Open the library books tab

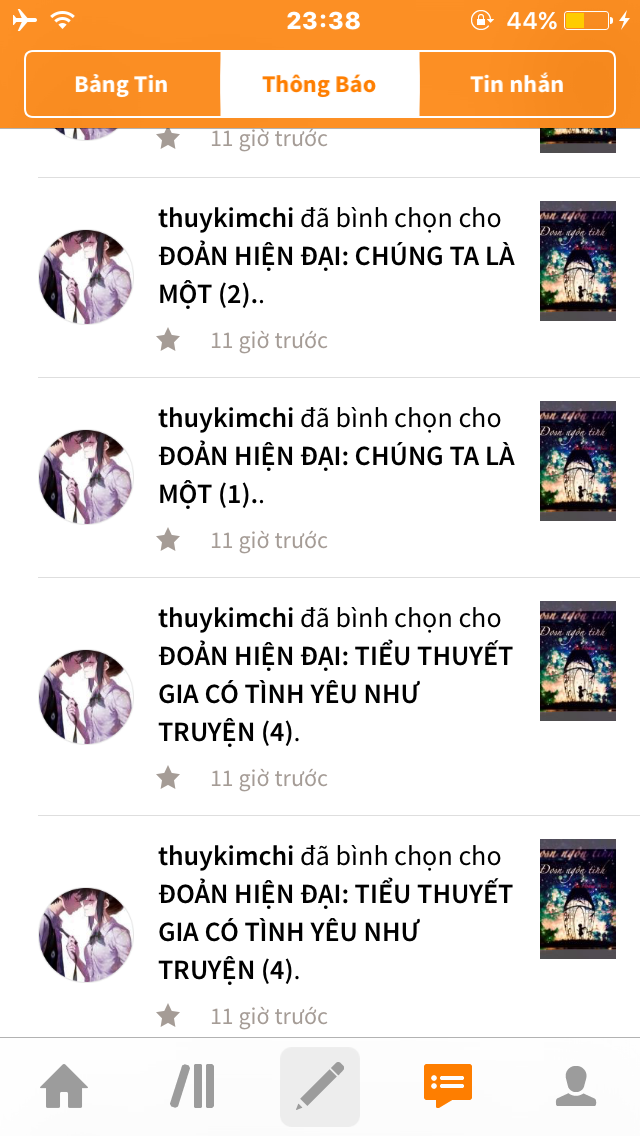pyautogui.click(x=193, y=1086)
